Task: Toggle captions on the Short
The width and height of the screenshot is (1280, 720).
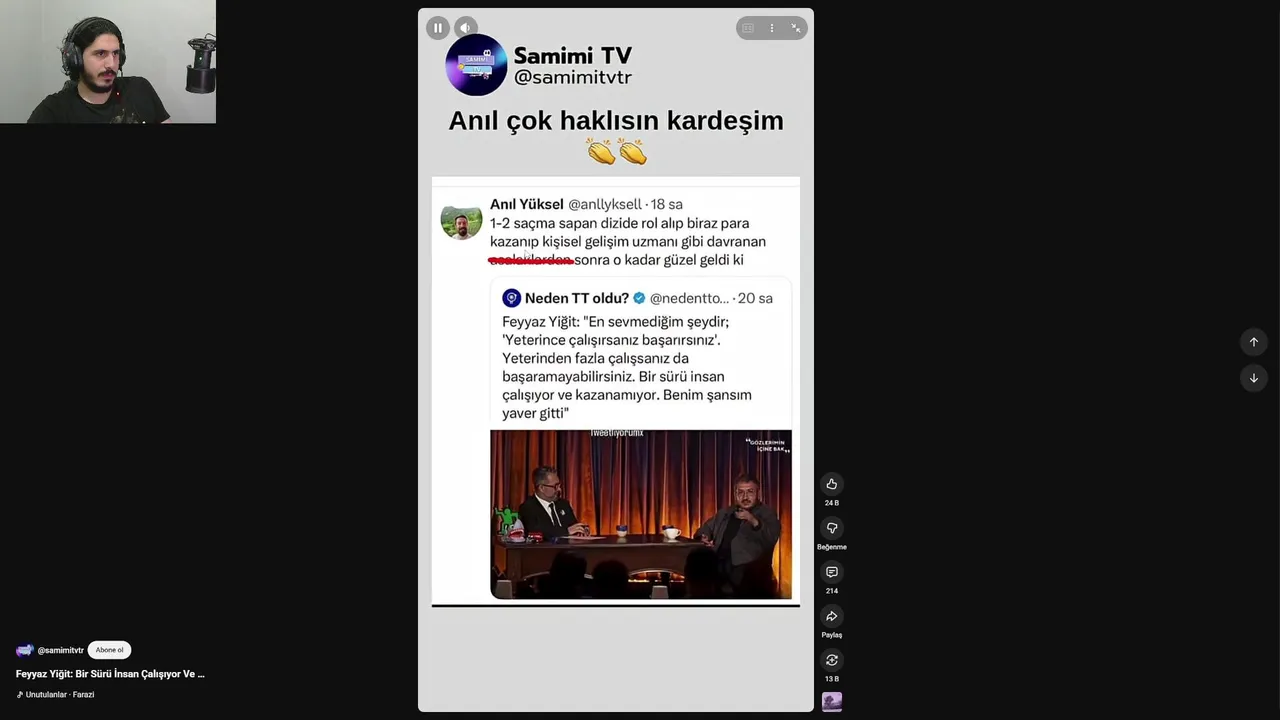Action: 748,28
